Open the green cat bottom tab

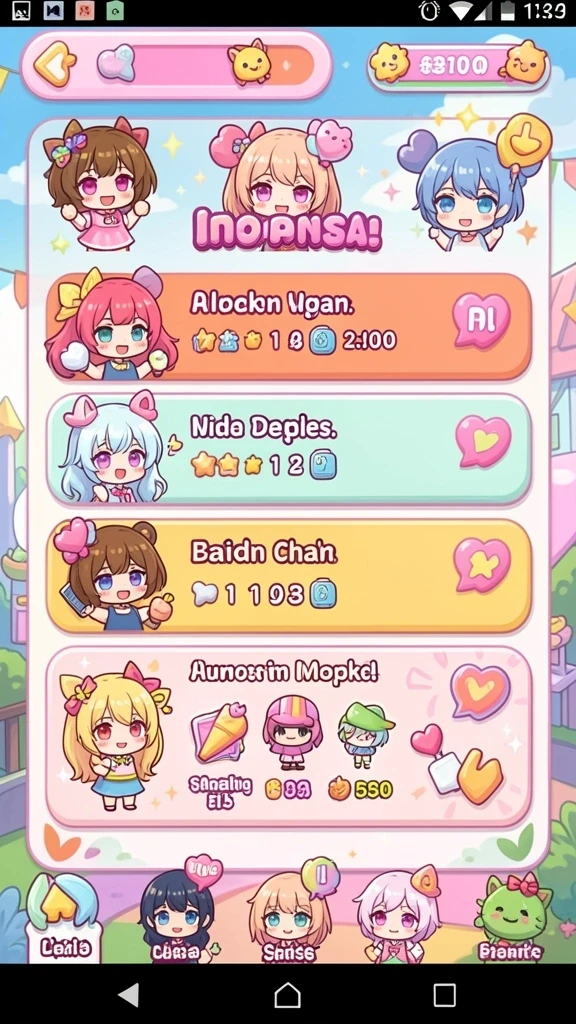(510, 918)
